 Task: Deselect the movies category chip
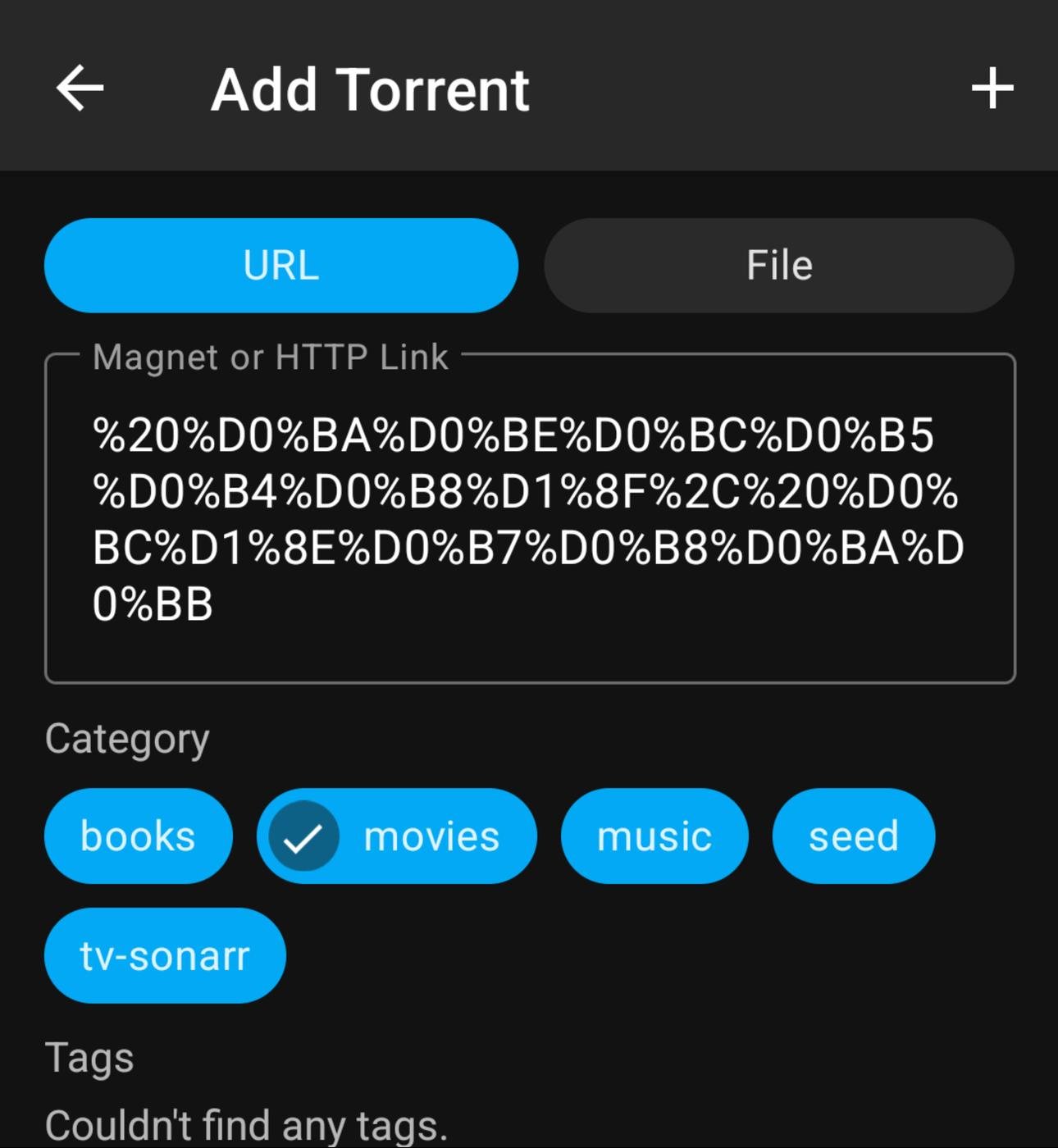(397, 836)
